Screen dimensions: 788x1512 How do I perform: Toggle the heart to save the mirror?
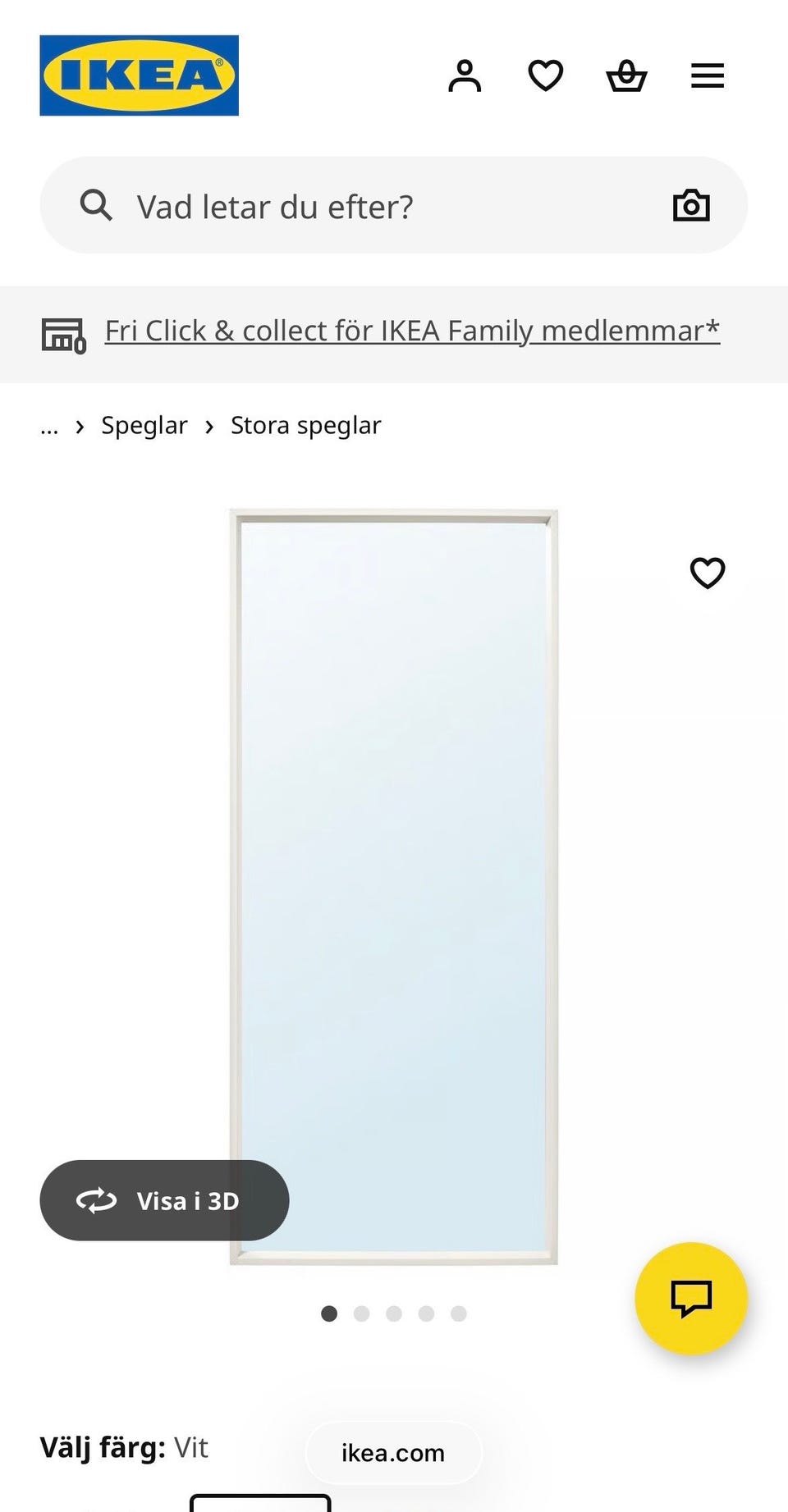pos(708,573)
